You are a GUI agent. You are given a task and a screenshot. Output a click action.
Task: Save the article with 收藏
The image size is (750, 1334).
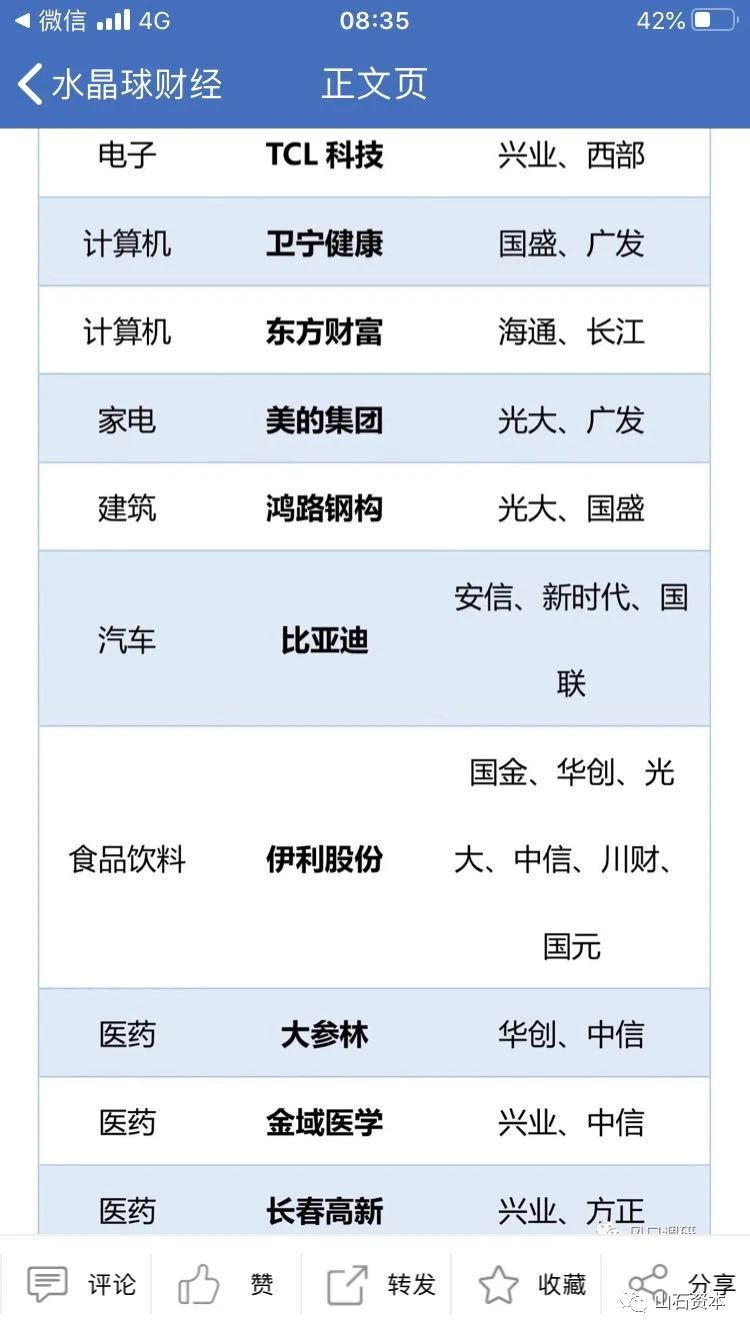[532, 1284]
